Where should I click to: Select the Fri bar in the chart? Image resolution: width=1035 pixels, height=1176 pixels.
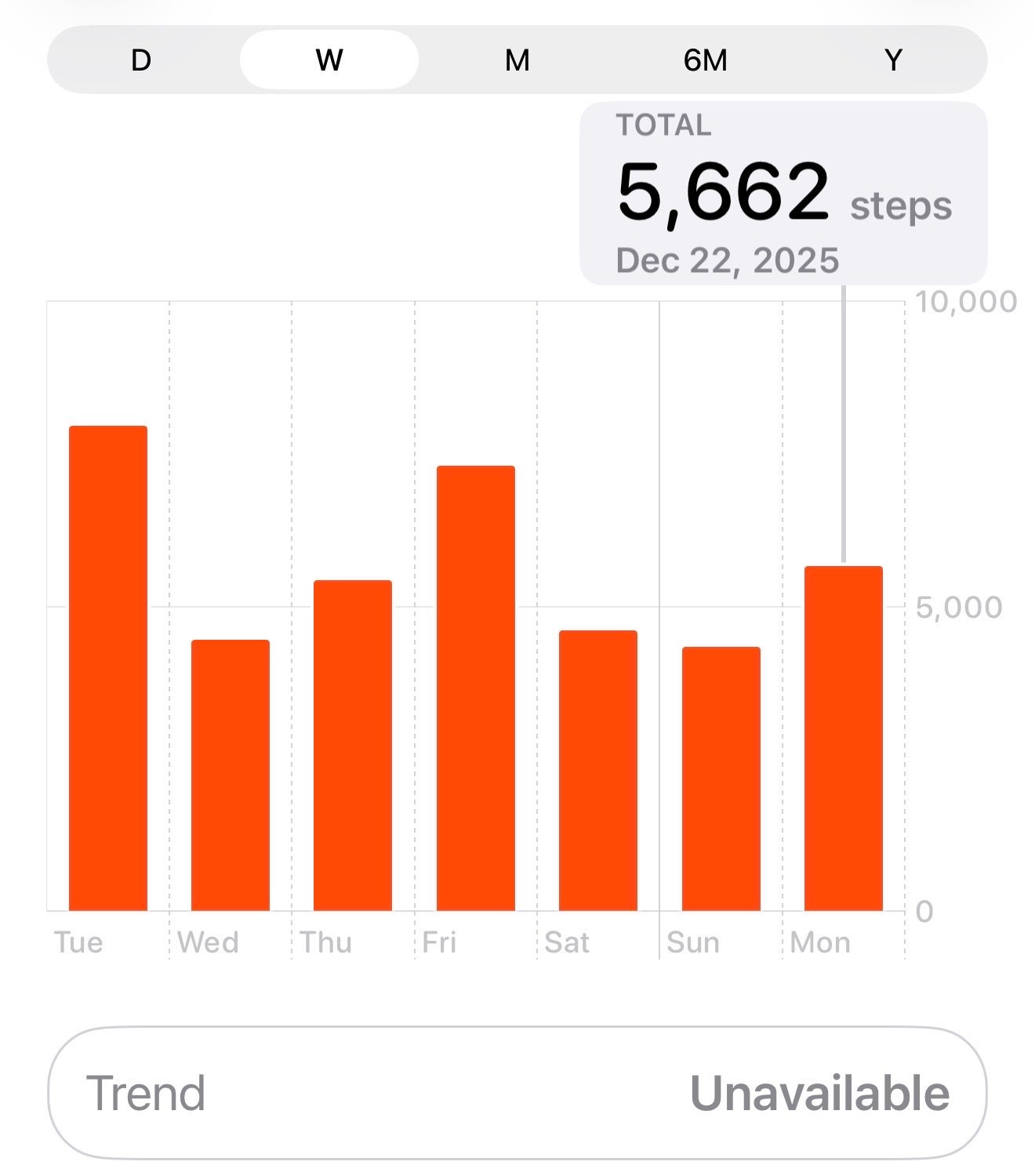point(476,688)
